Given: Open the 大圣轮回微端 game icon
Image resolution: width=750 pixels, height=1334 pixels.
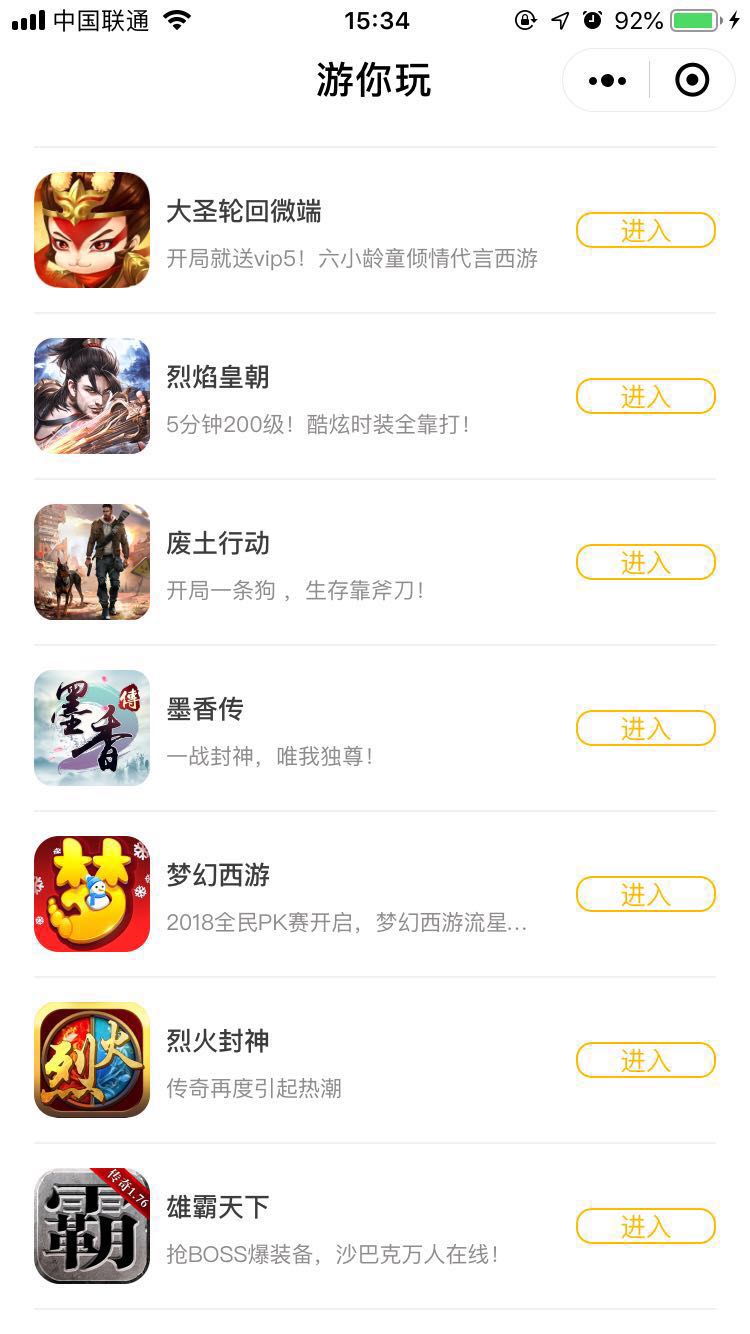Looking at the screenshot, I should (x=92, y=230).
